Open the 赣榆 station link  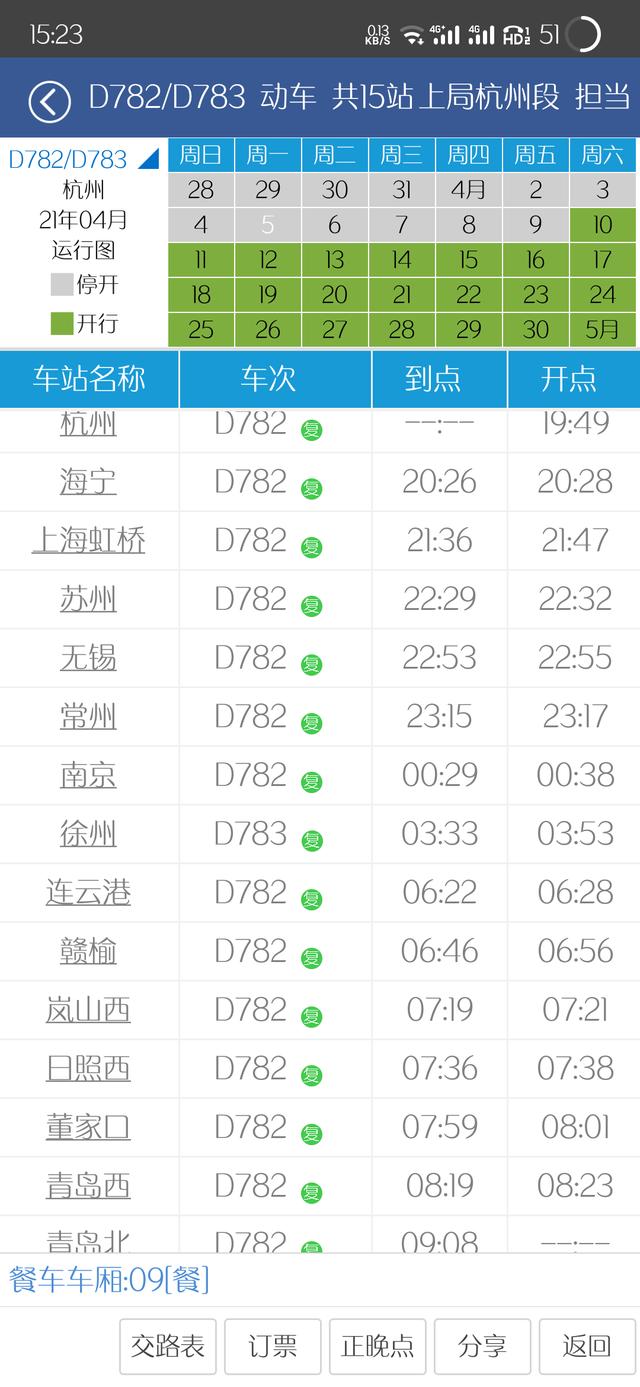pyautogui.click(x=88, y=951)
